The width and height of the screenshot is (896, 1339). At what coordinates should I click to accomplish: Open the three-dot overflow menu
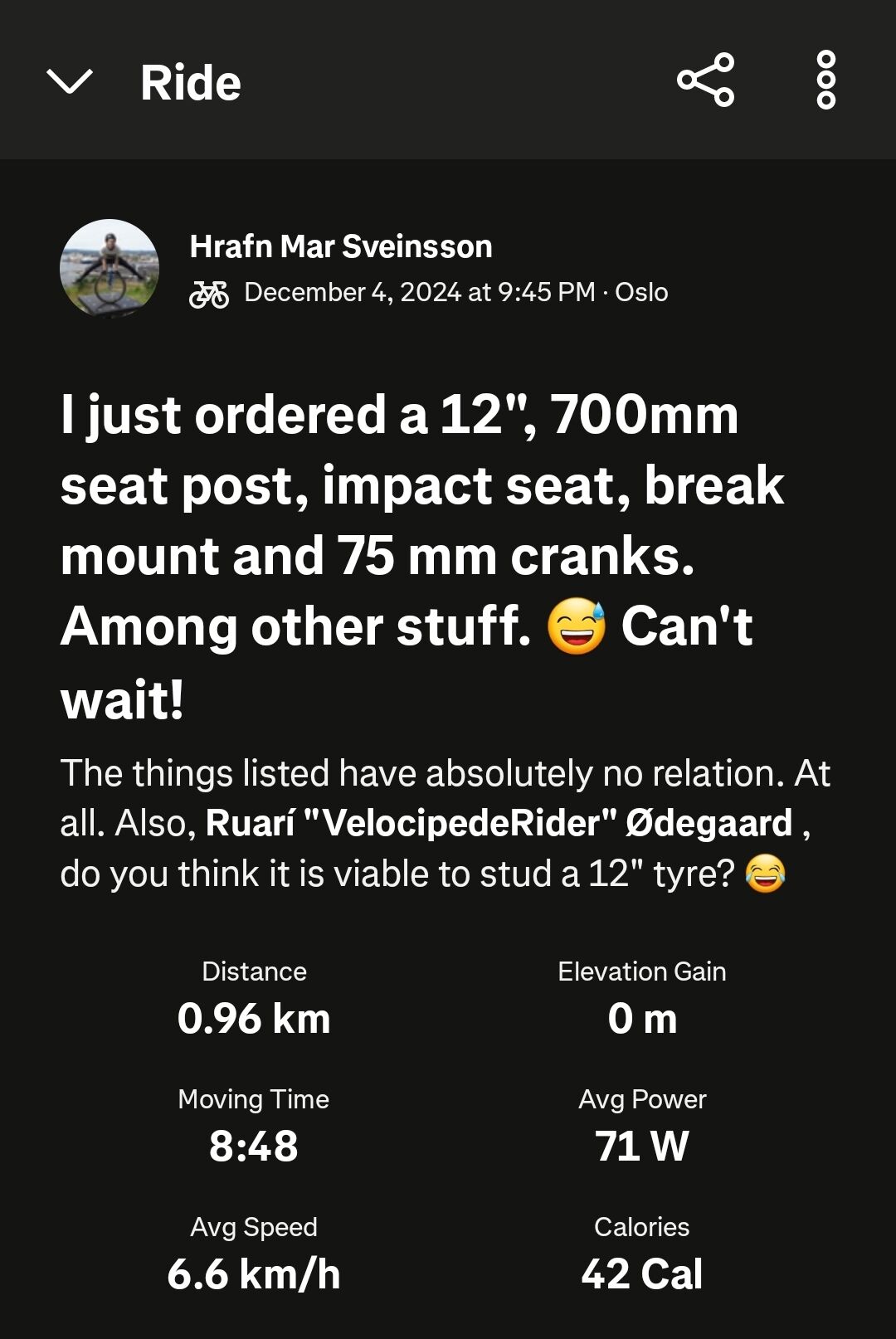coord(825,80)
